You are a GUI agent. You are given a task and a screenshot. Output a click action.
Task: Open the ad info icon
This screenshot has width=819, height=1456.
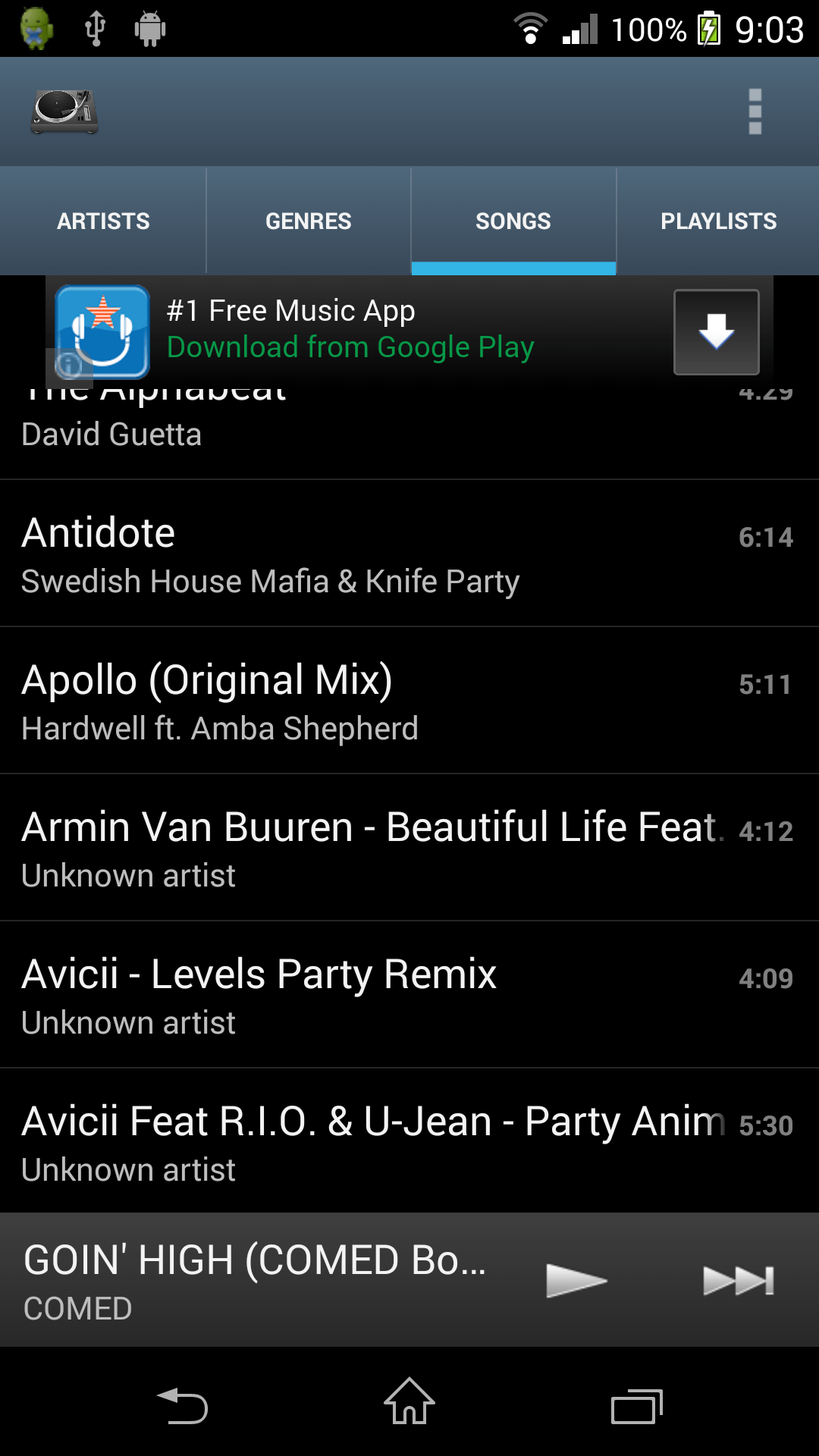[x=69, y=366]
